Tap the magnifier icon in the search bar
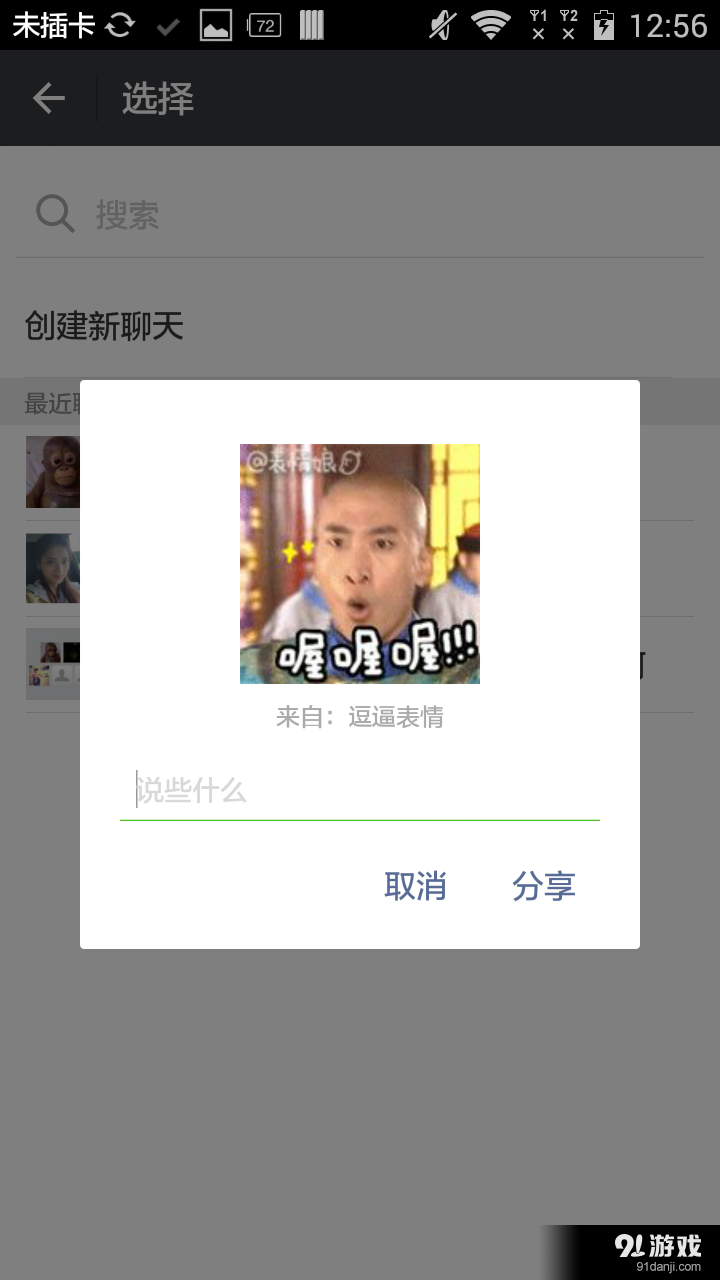The image size is (720, 1280). tap(54, 212)
